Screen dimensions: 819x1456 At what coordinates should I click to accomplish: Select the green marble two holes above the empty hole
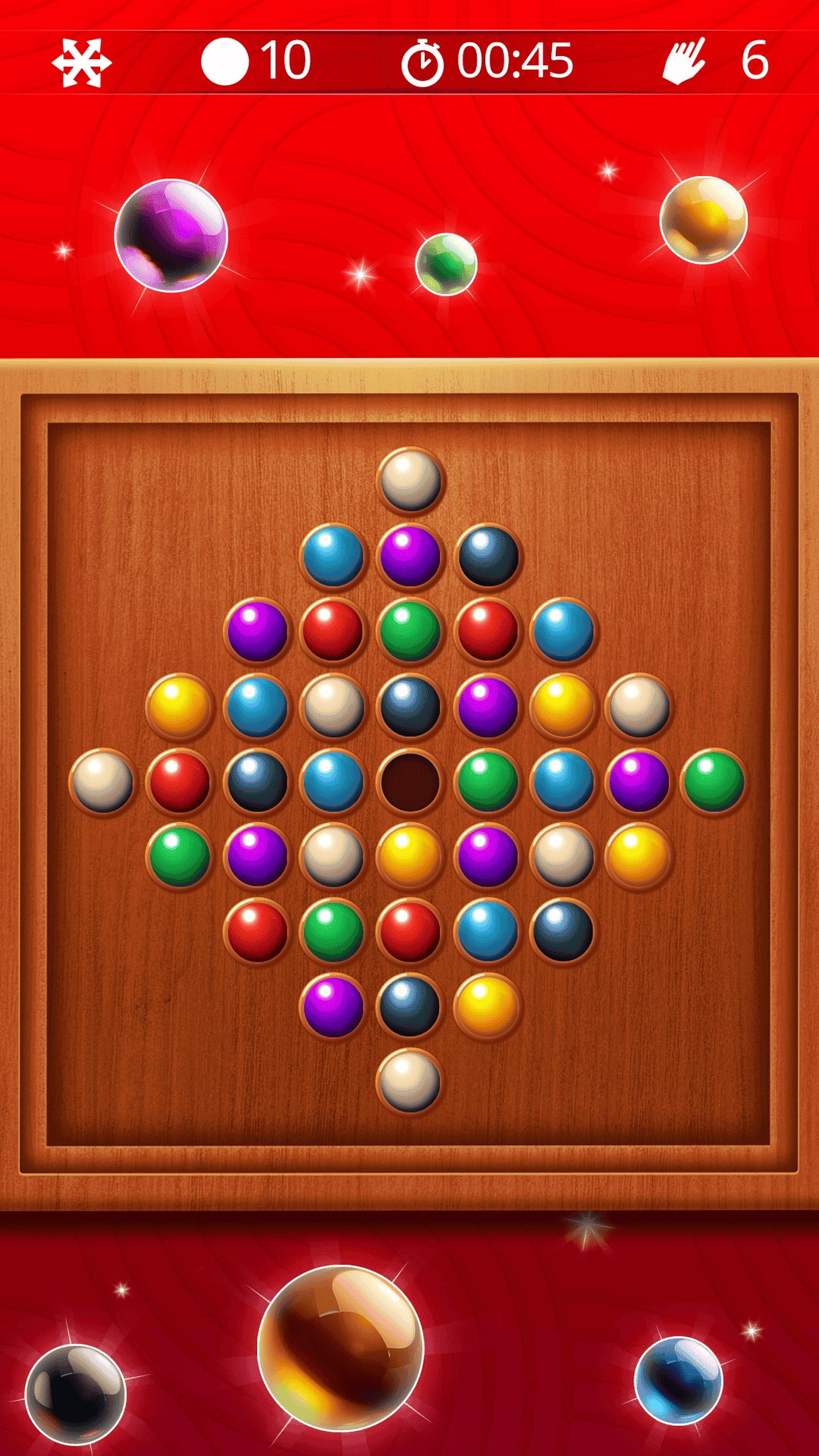pos(410,631)
